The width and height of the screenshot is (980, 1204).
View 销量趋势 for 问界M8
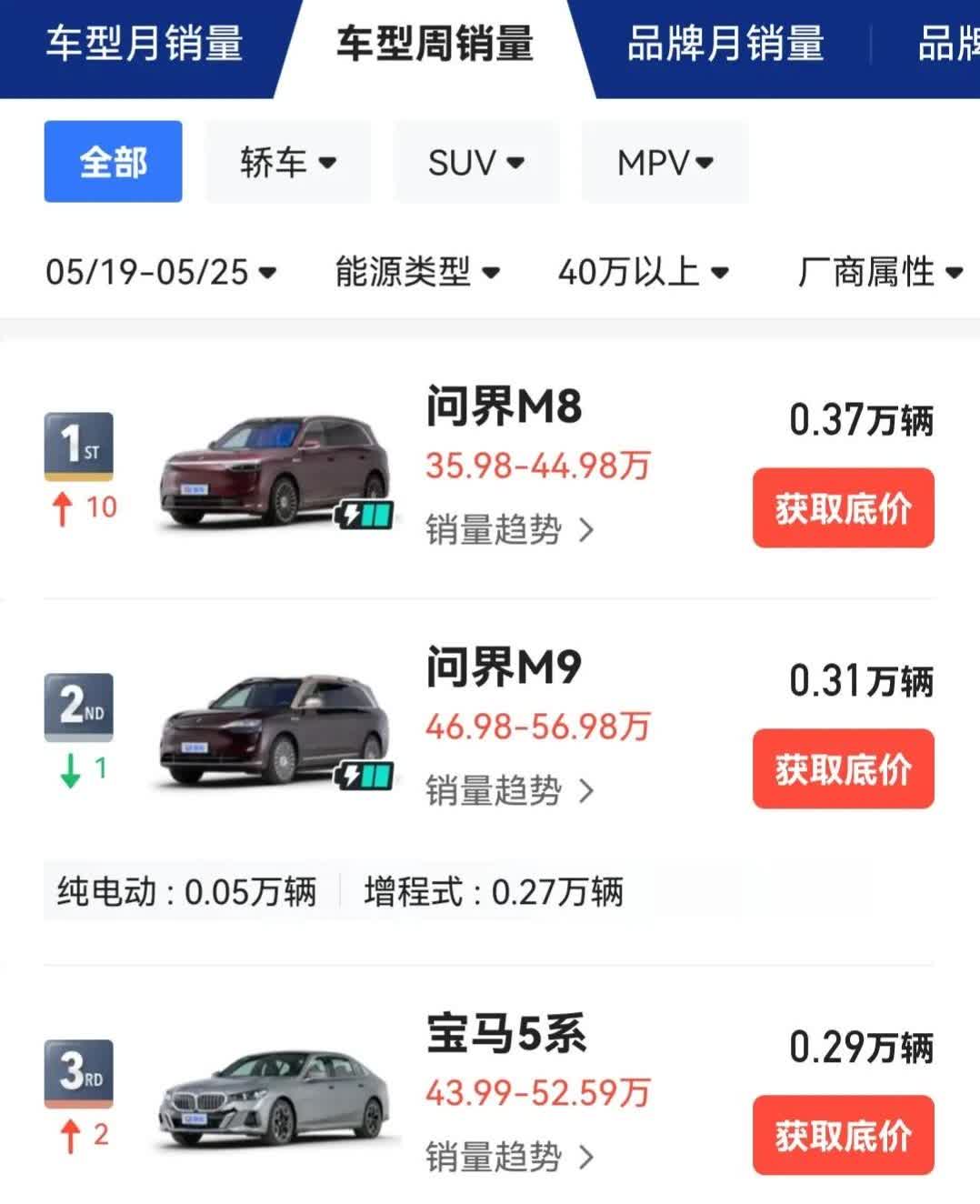click(x=509, y=529)
